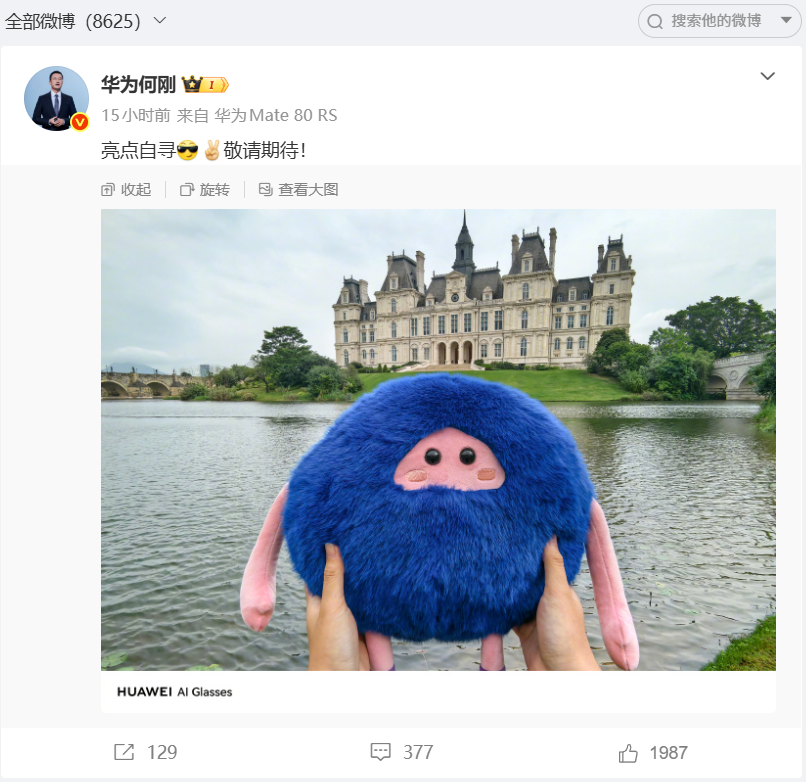Open the 华为Mate 80 RS source link
The image size is (806, 782).
pyautogui.click(x=276, y=116)
